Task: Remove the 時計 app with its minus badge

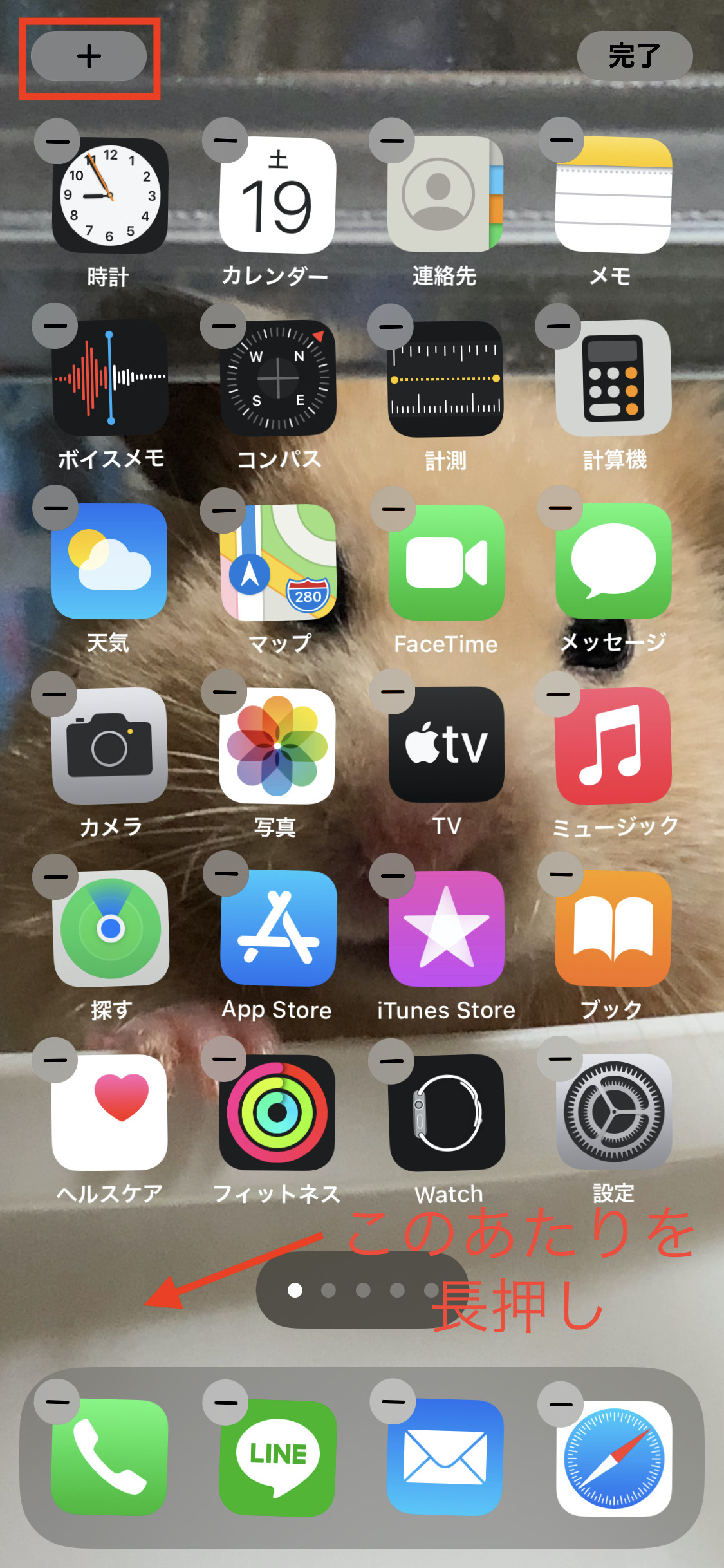Action: tap(57, 142)
